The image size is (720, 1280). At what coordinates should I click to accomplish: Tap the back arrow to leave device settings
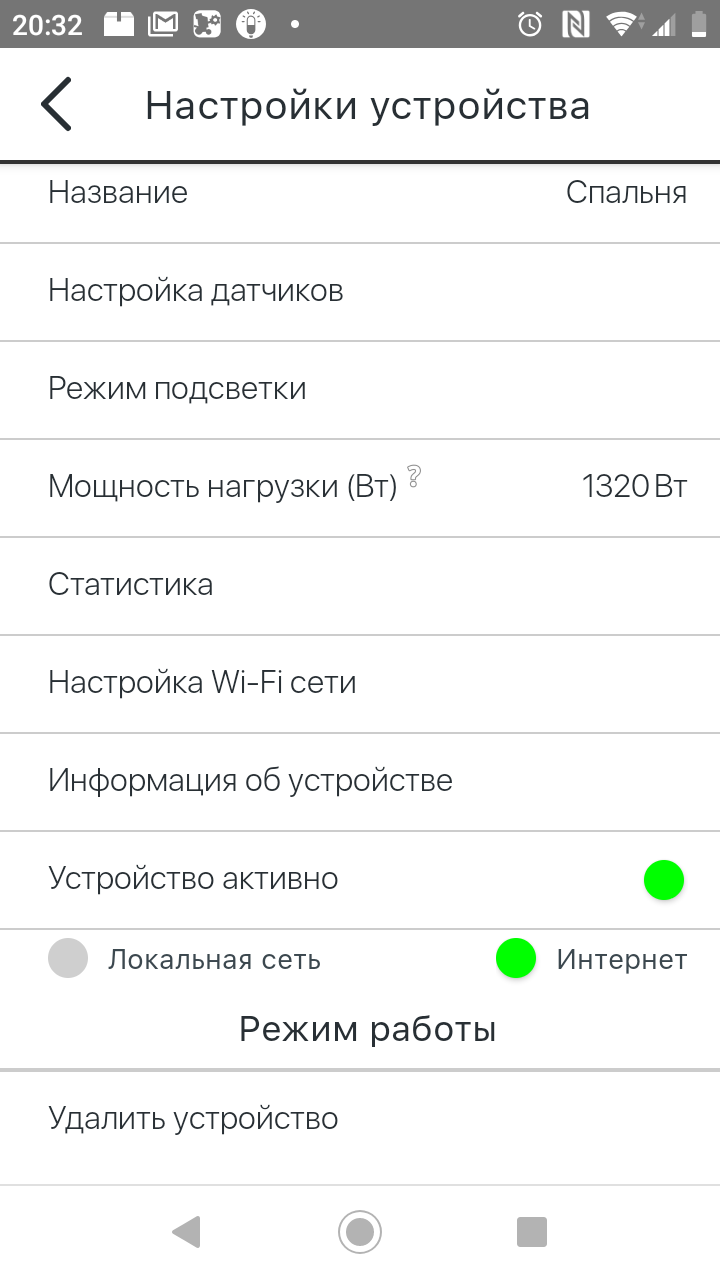[56, 104]
